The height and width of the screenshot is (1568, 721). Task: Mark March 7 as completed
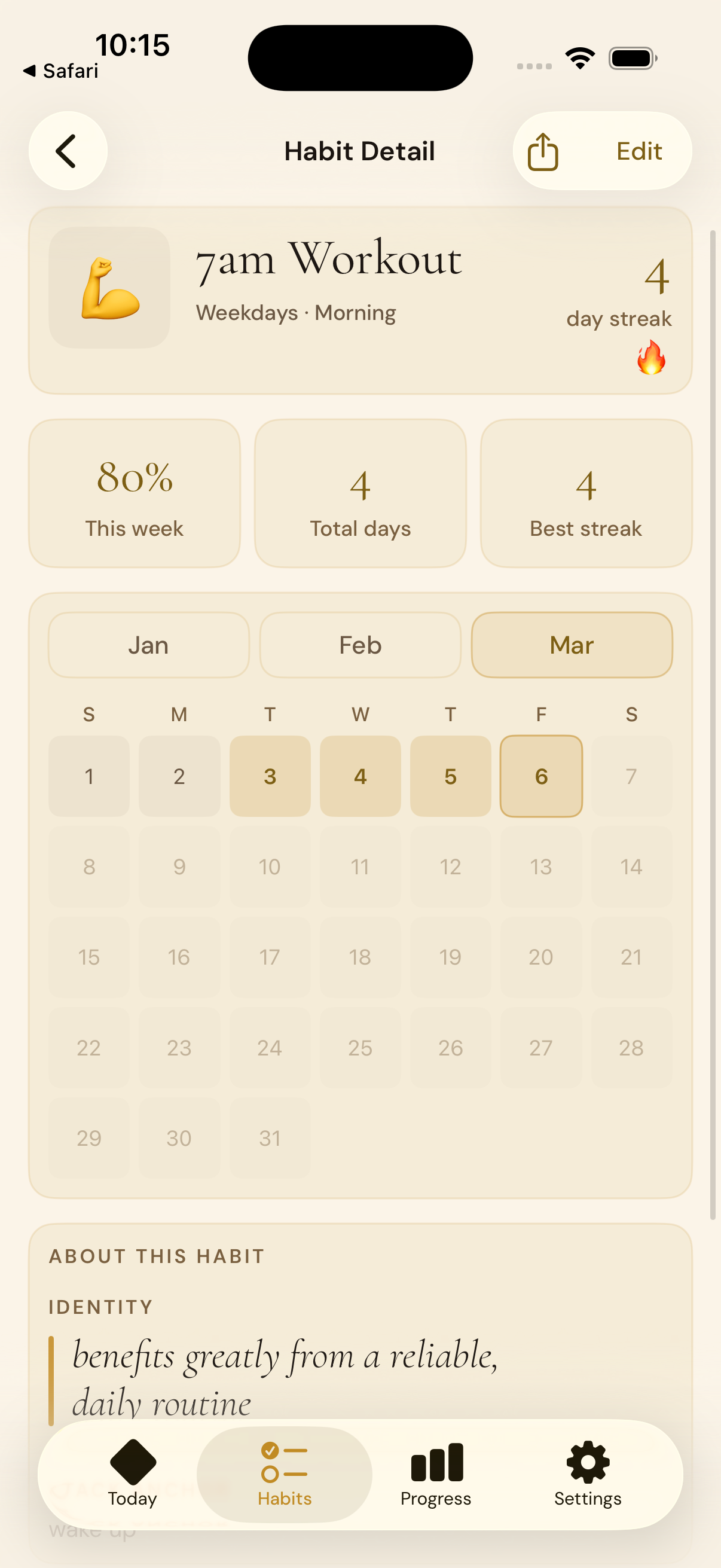coord(631,776)
